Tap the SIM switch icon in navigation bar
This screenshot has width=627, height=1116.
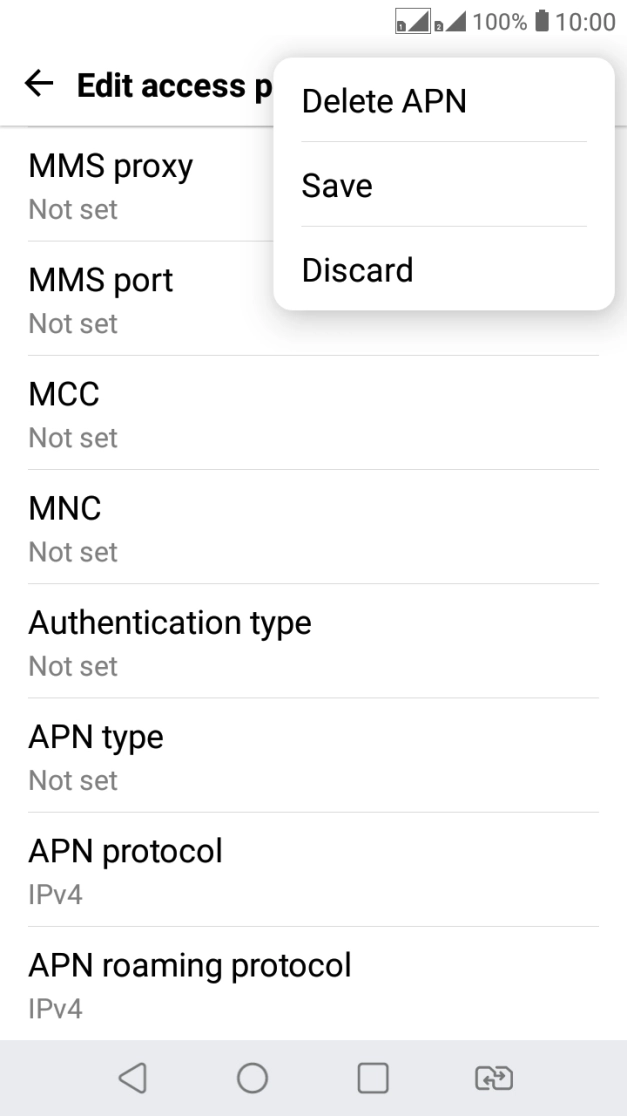(x=494, y=1078)
